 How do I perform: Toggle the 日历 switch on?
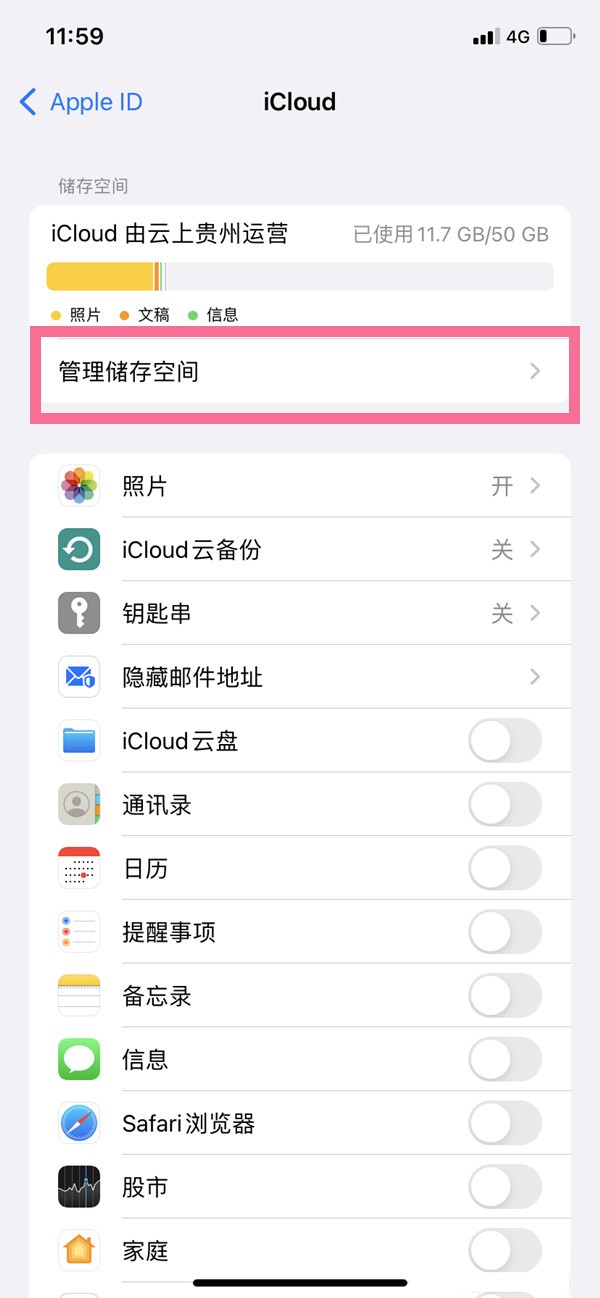pyautogui.click(x=505, y=869)
